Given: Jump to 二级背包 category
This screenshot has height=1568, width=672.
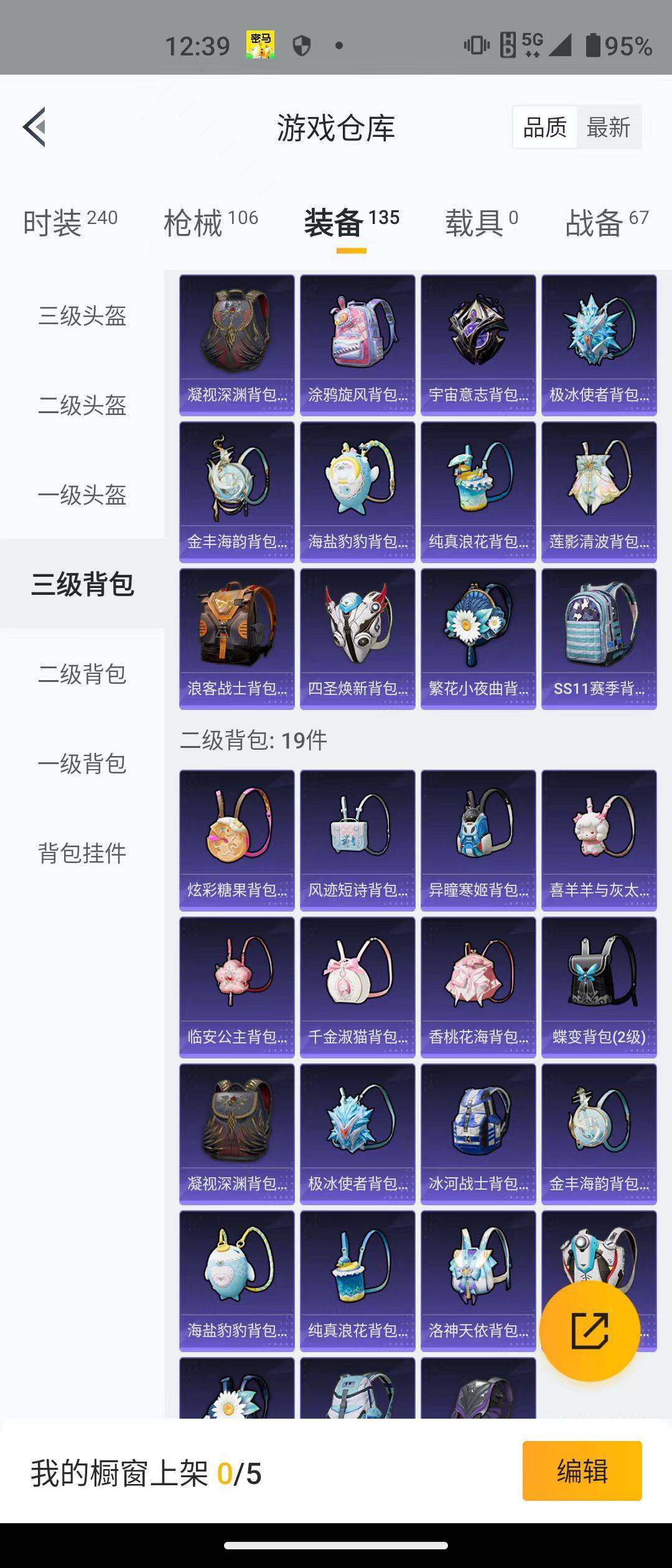Looking at the screenshot, I should tap(82, 674).
